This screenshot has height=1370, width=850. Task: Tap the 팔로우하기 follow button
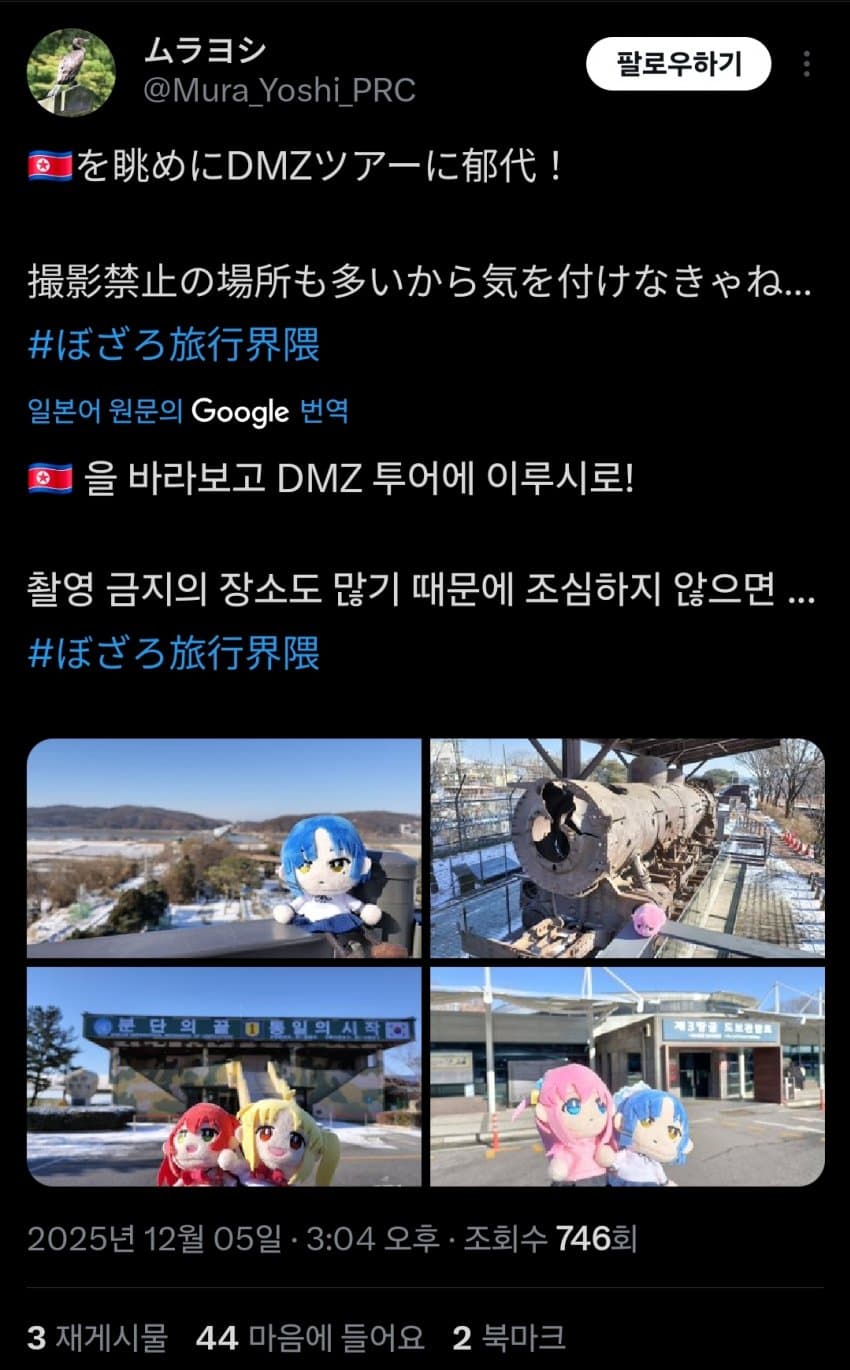pos(678,65)
